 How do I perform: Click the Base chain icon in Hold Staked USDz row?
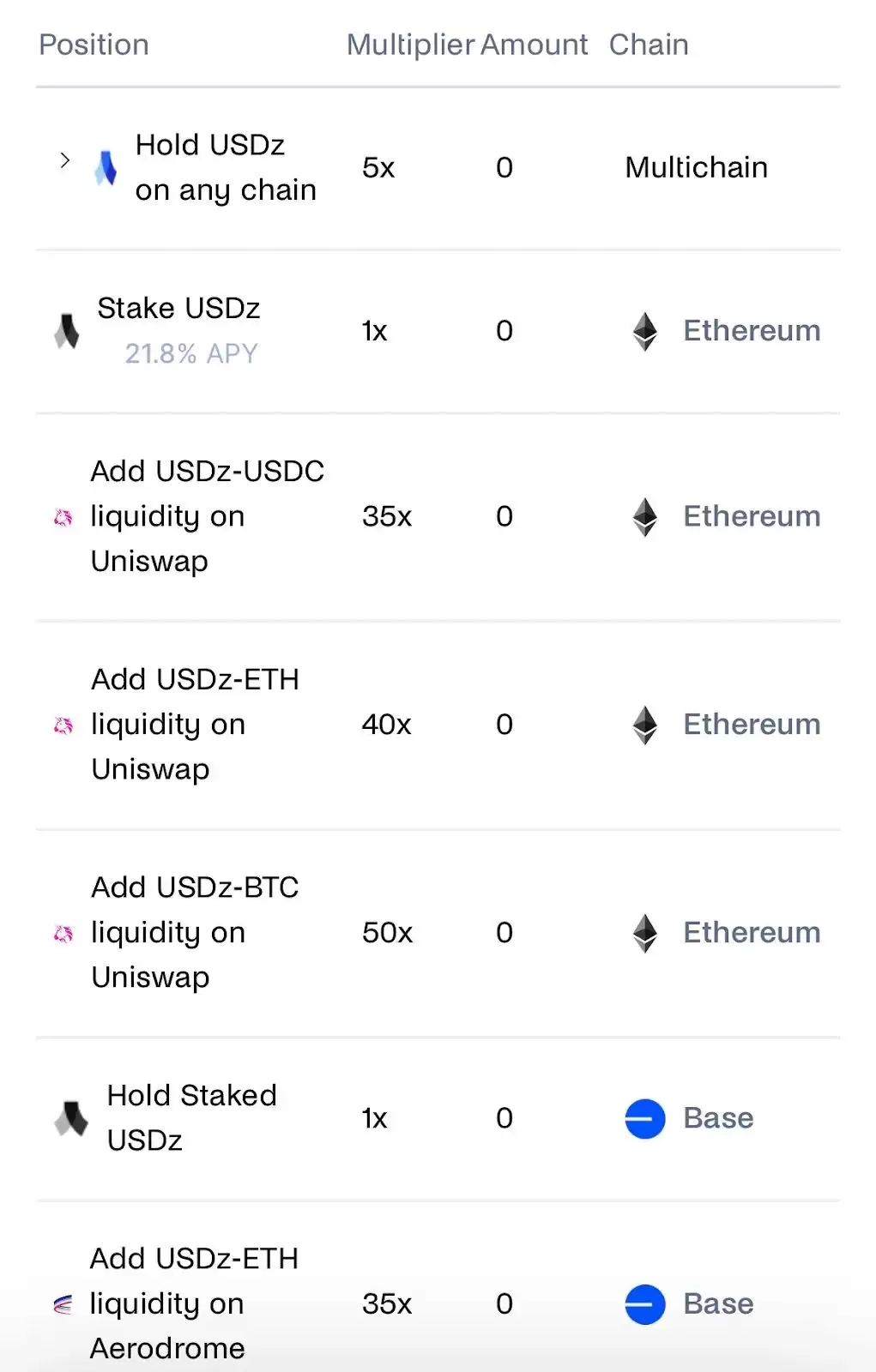tap(644, 1119)
